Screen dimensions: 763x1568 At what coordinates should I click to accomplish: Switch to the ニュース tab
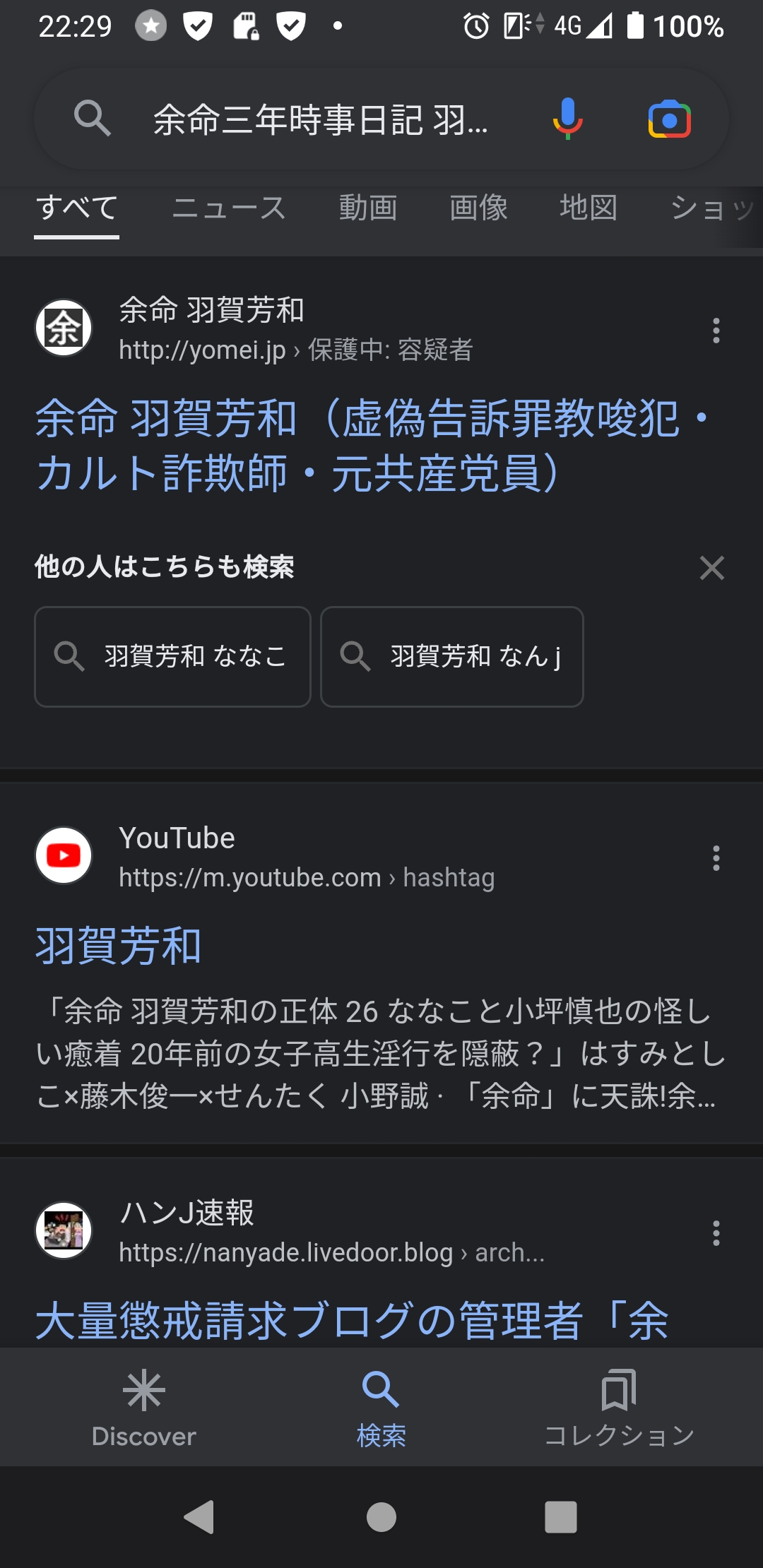click(x=229, y=208)
